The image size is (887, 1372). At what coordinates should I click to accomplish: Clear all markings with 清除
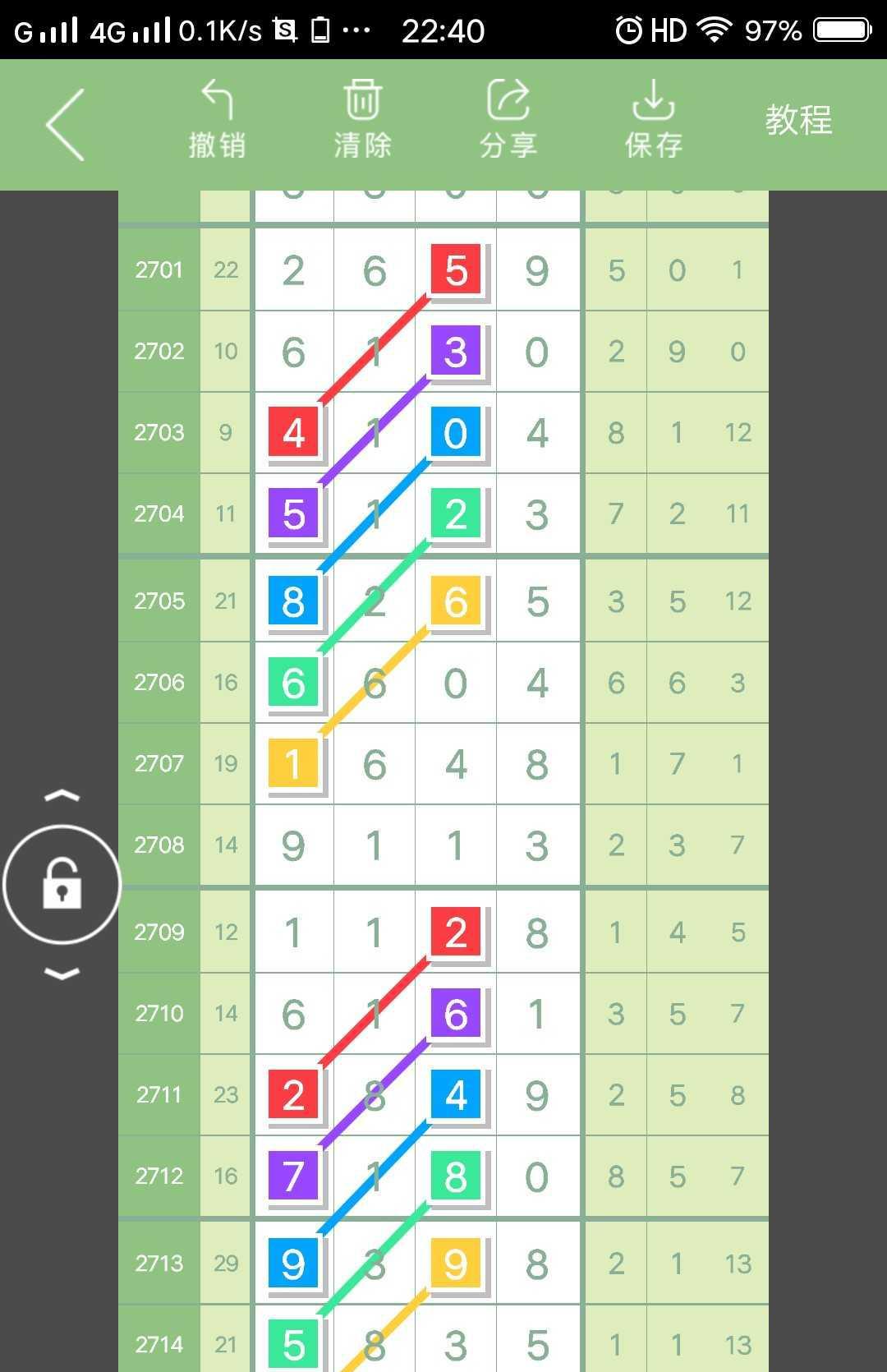(362, 120)
